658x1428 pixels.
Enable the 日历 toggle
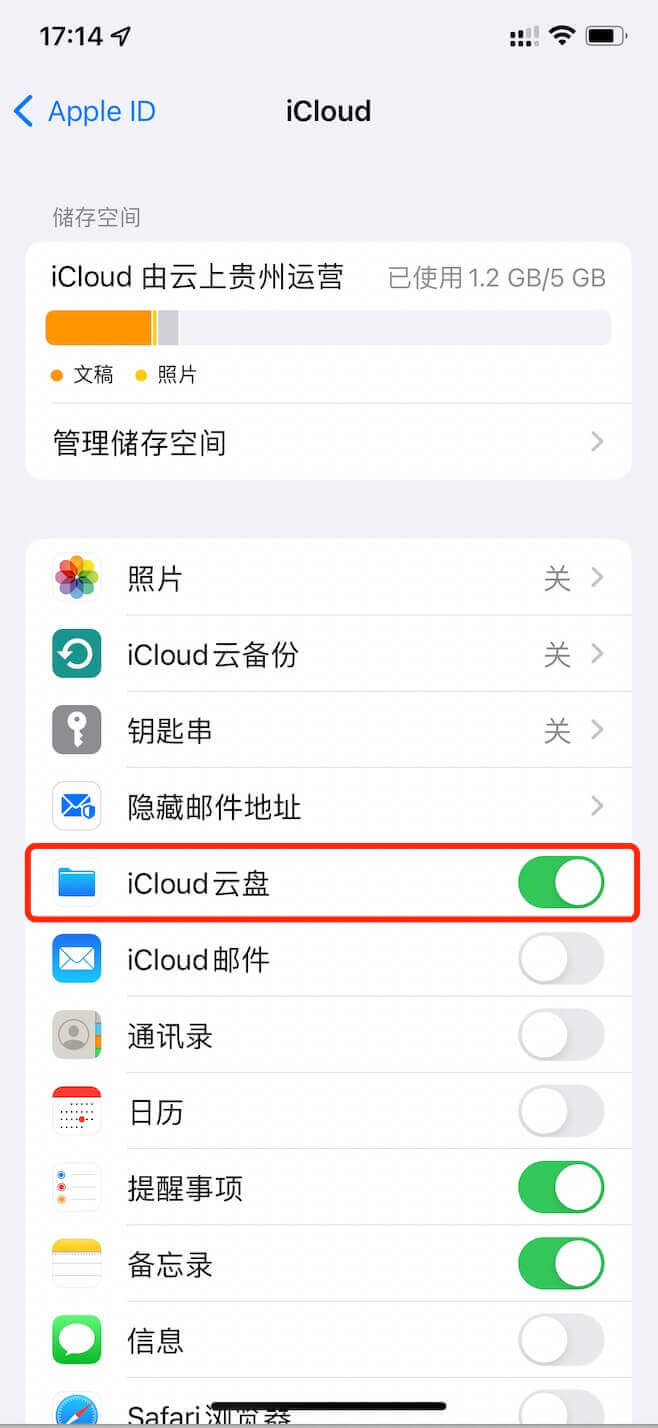pos(561,1112)
